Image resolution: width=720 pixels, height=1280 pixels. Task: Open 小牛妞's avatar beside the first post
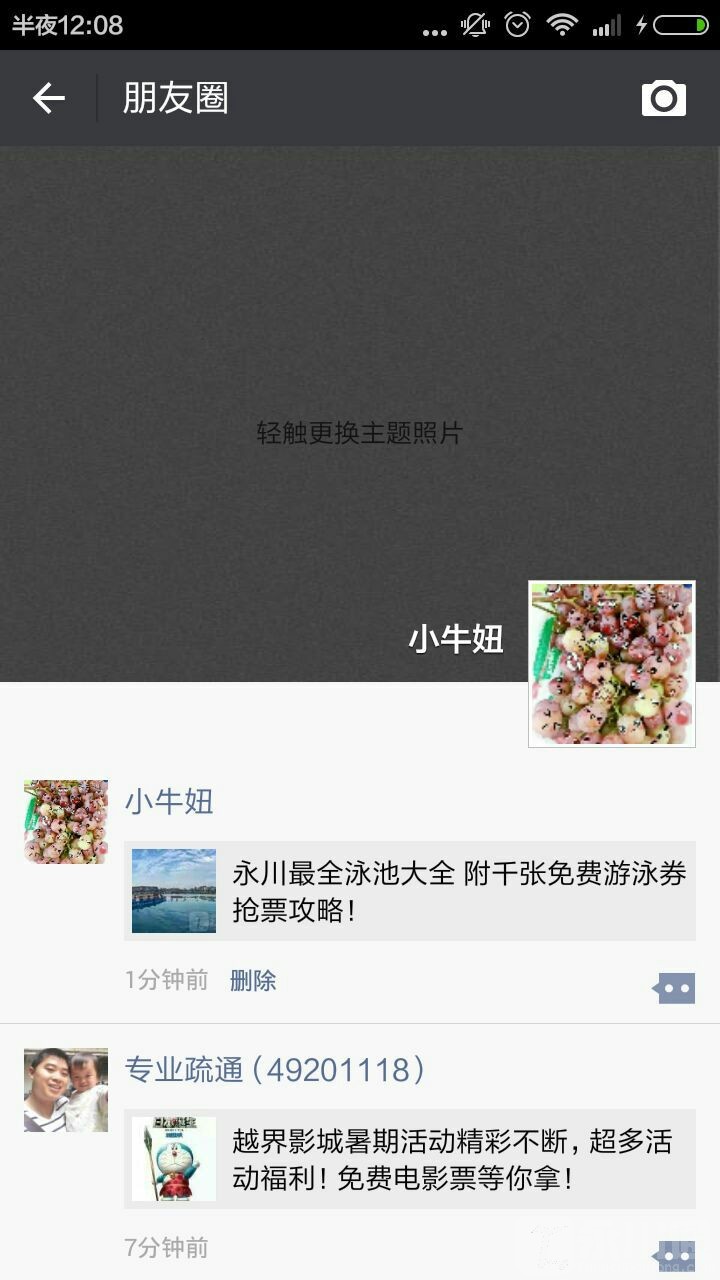point(66,822)
